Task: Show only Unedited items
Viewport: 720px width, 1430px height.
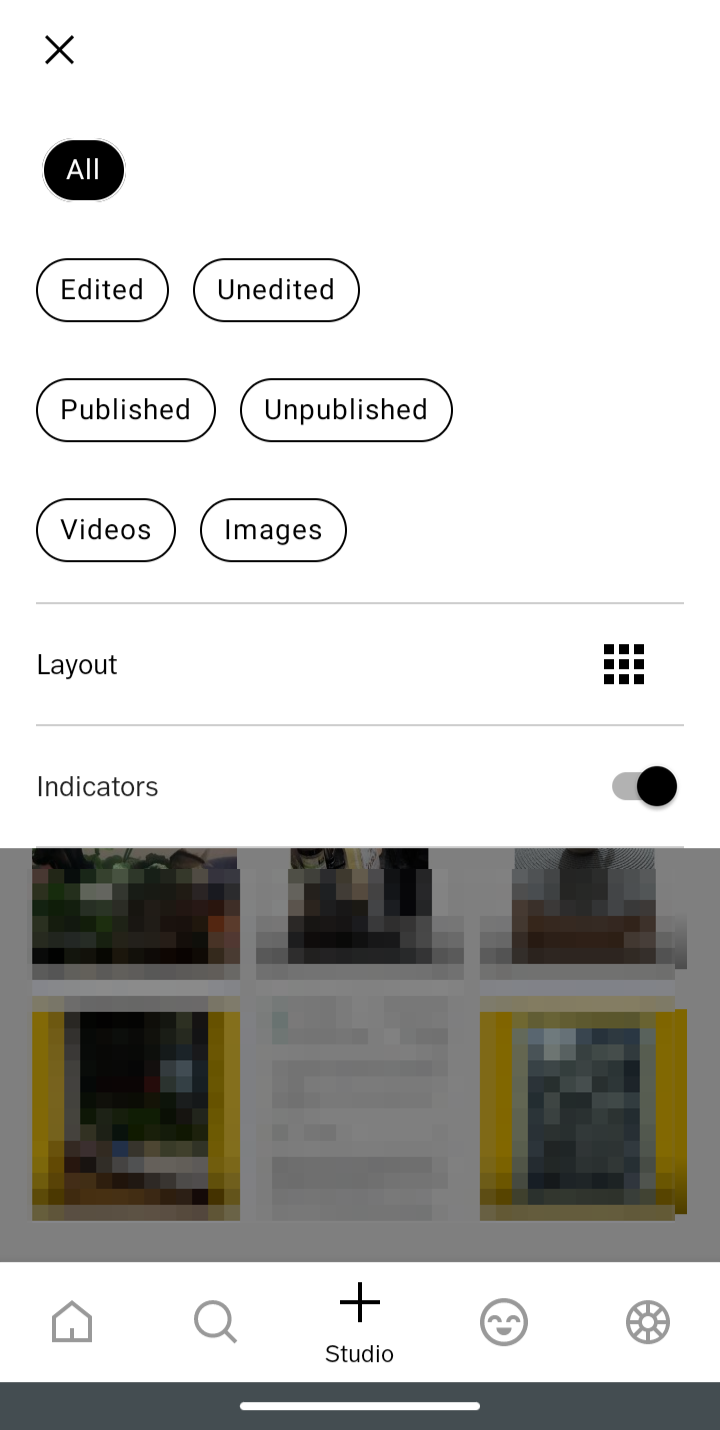Action: (276, 290)
